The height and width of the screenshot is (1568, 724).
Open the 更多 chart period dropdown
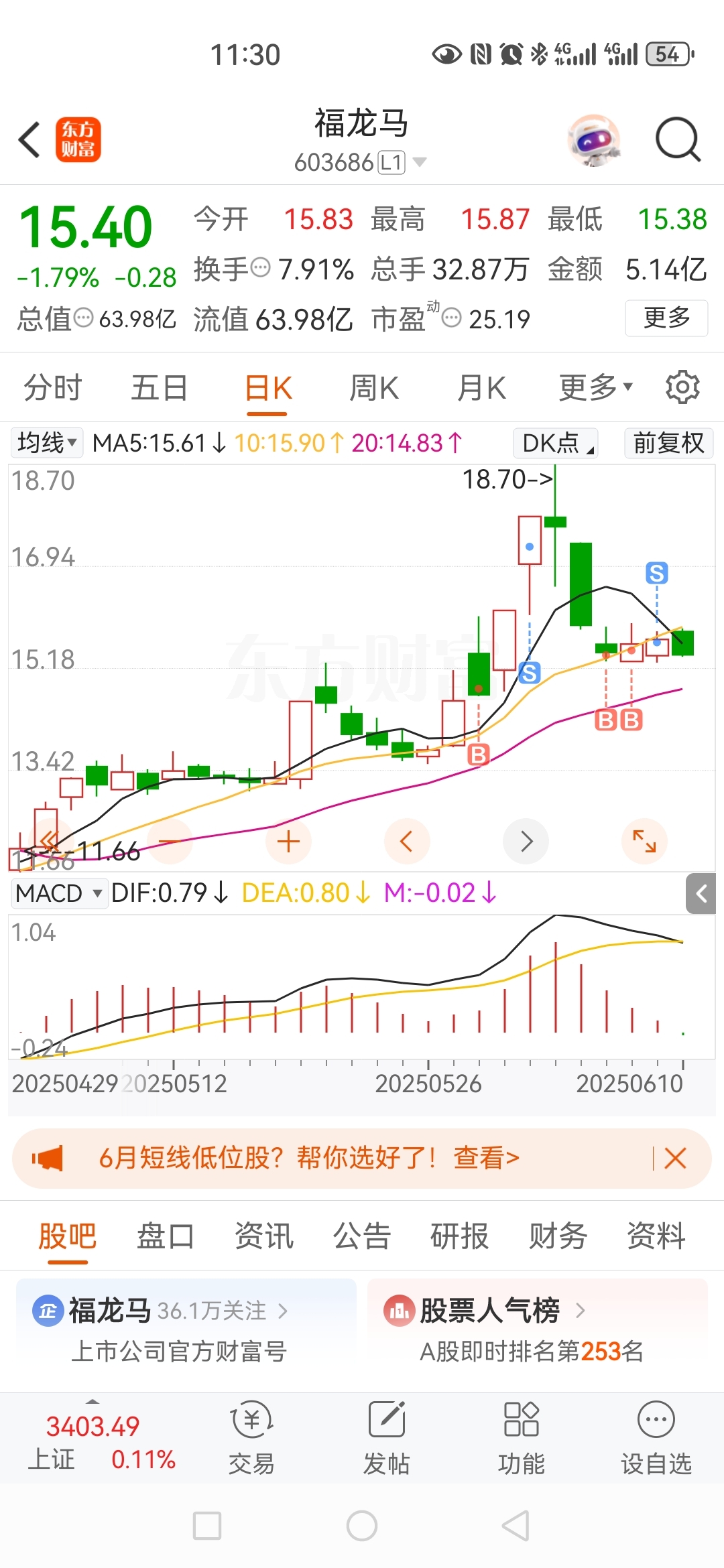tap(595, 387)
